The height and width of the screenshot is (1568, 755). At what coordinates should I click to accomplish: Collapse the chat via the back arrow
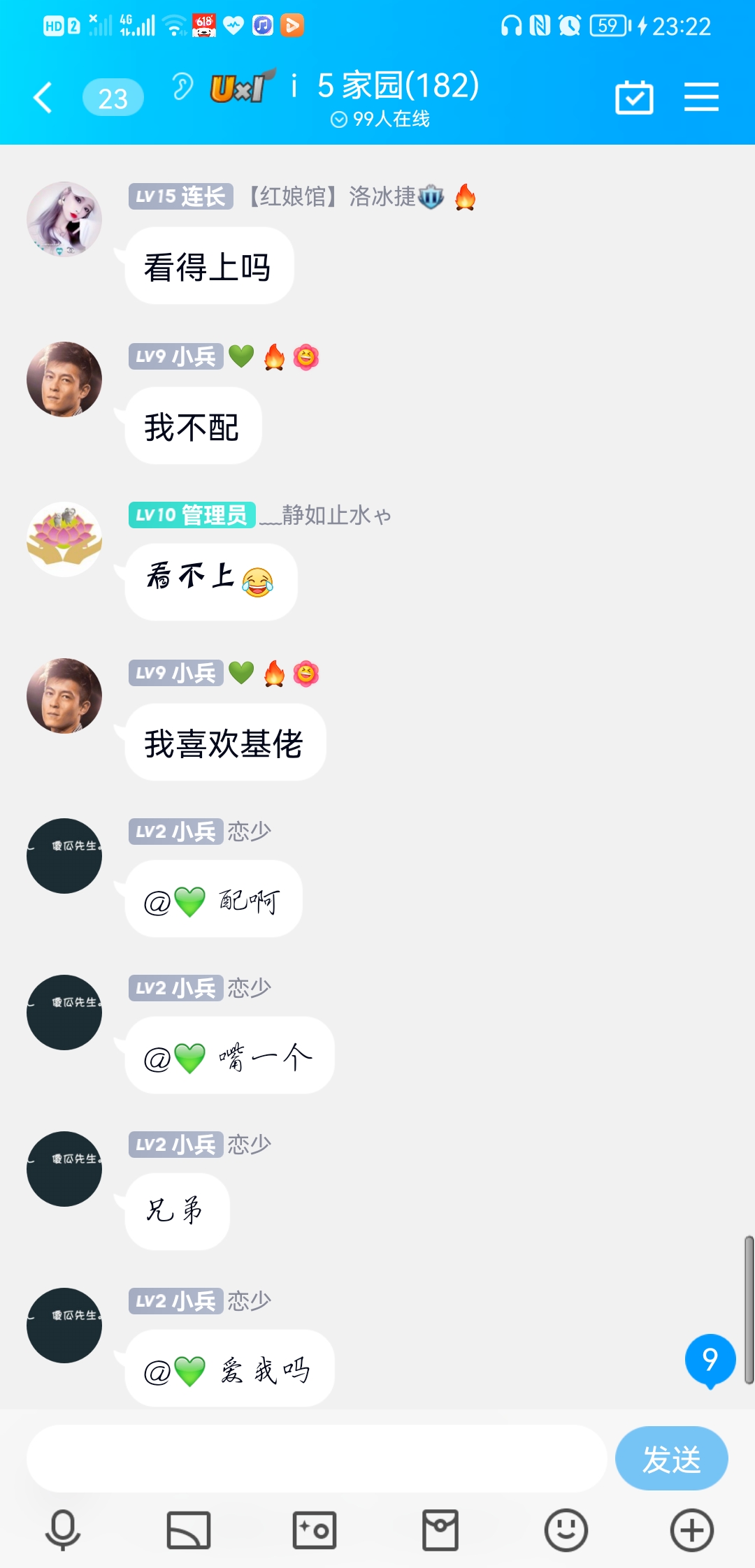tap(42, 98)
